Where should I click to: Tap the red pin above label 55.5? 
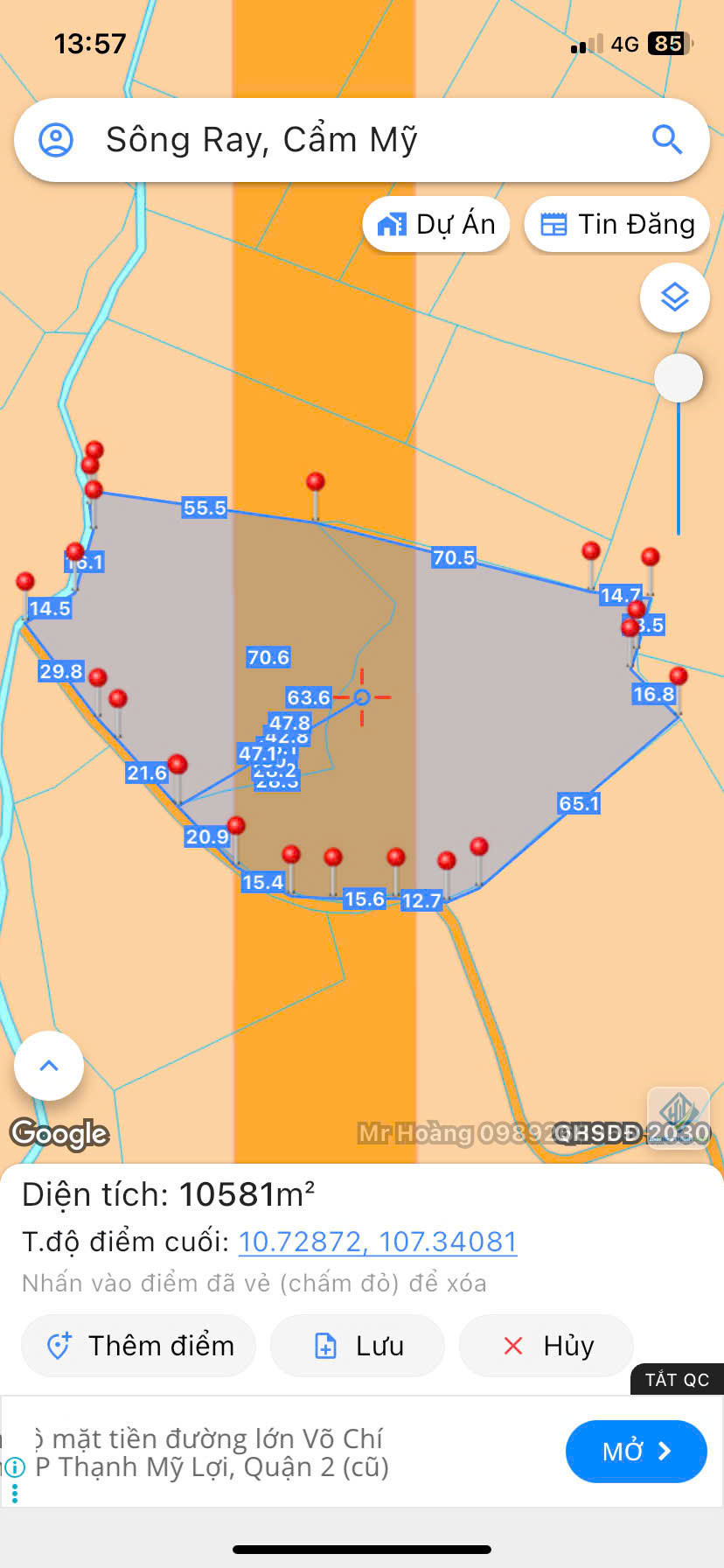pos(315,482)
